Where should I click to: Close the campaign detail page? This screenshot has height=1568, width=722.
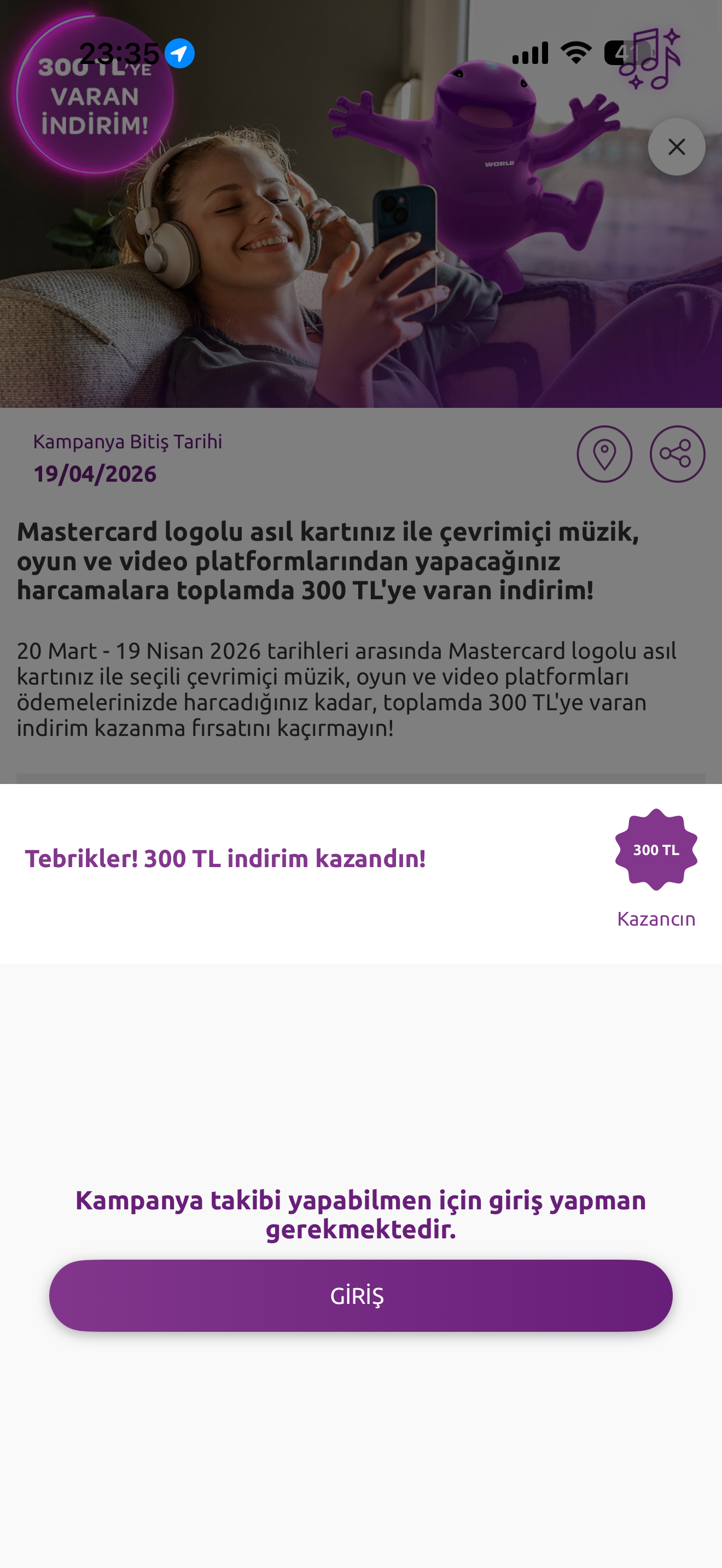677,147
